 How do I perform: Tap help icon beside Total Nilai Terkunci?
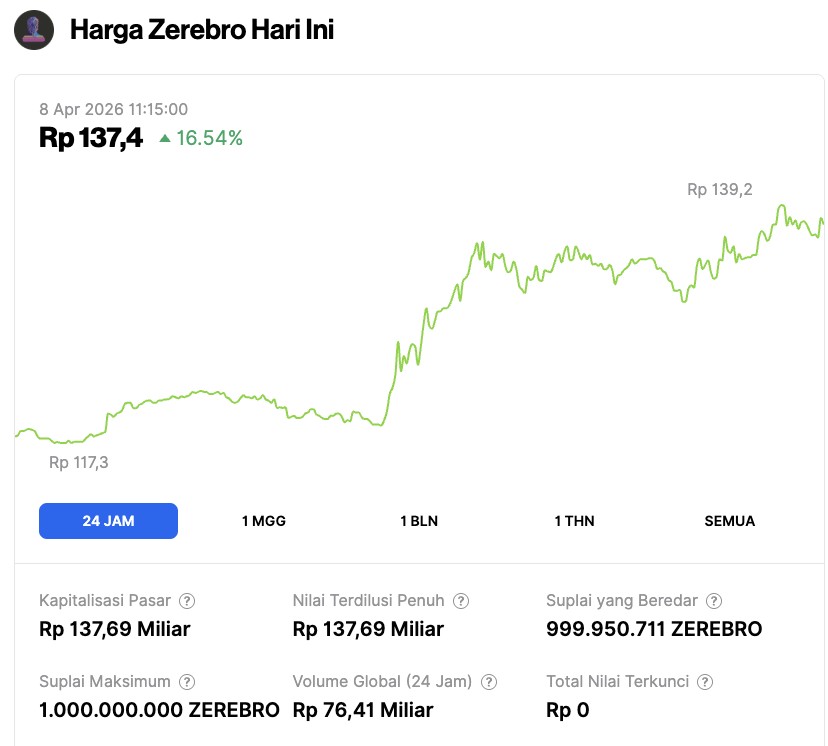[x=705, y=682]
